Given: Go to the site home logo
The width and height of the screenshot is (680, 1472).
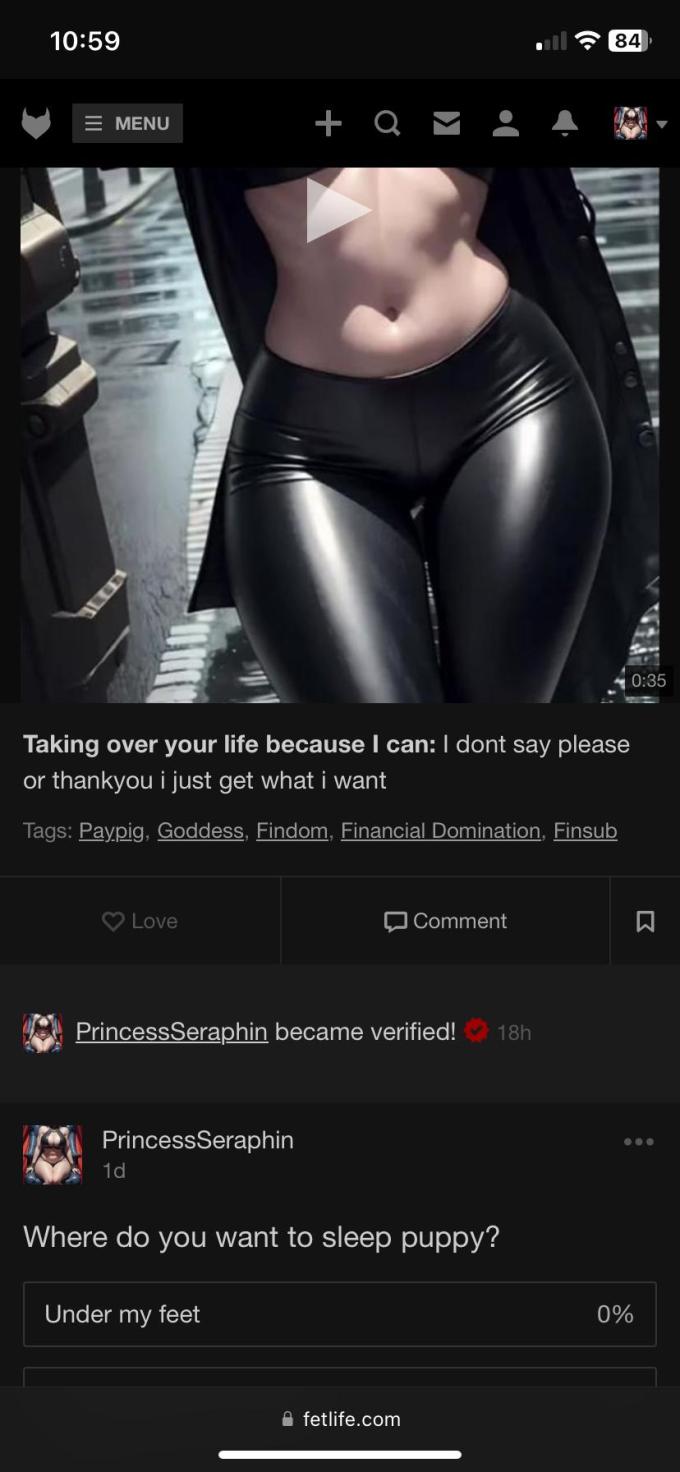Looking at the screenshot, I should pyautogui.click(x=36, y=123).
